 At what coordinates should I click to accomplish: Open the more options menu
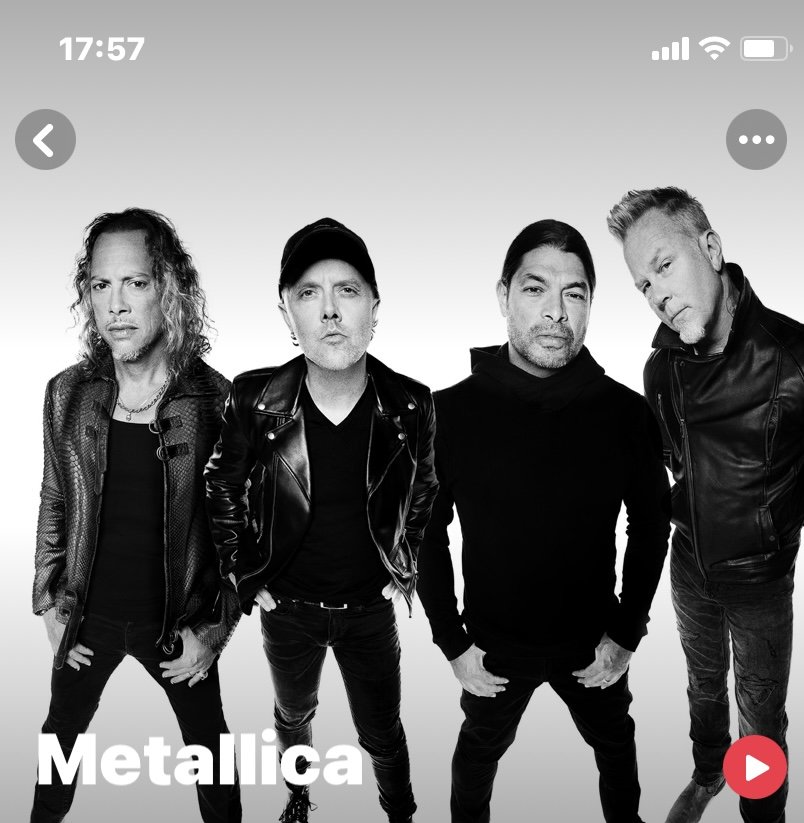[755, 140]
